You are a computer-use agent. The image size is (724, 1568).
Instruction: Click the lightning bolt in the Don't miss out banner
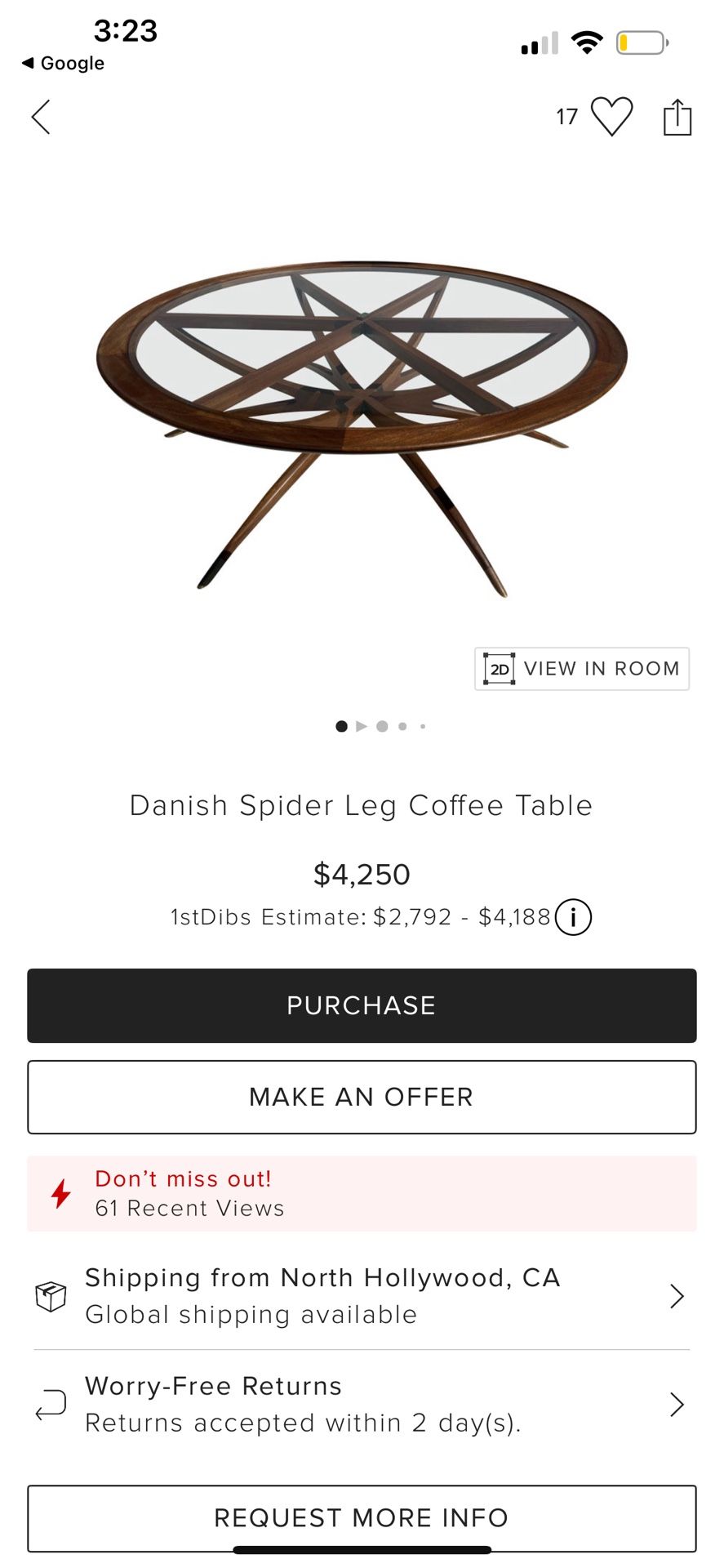(60, 1193)
